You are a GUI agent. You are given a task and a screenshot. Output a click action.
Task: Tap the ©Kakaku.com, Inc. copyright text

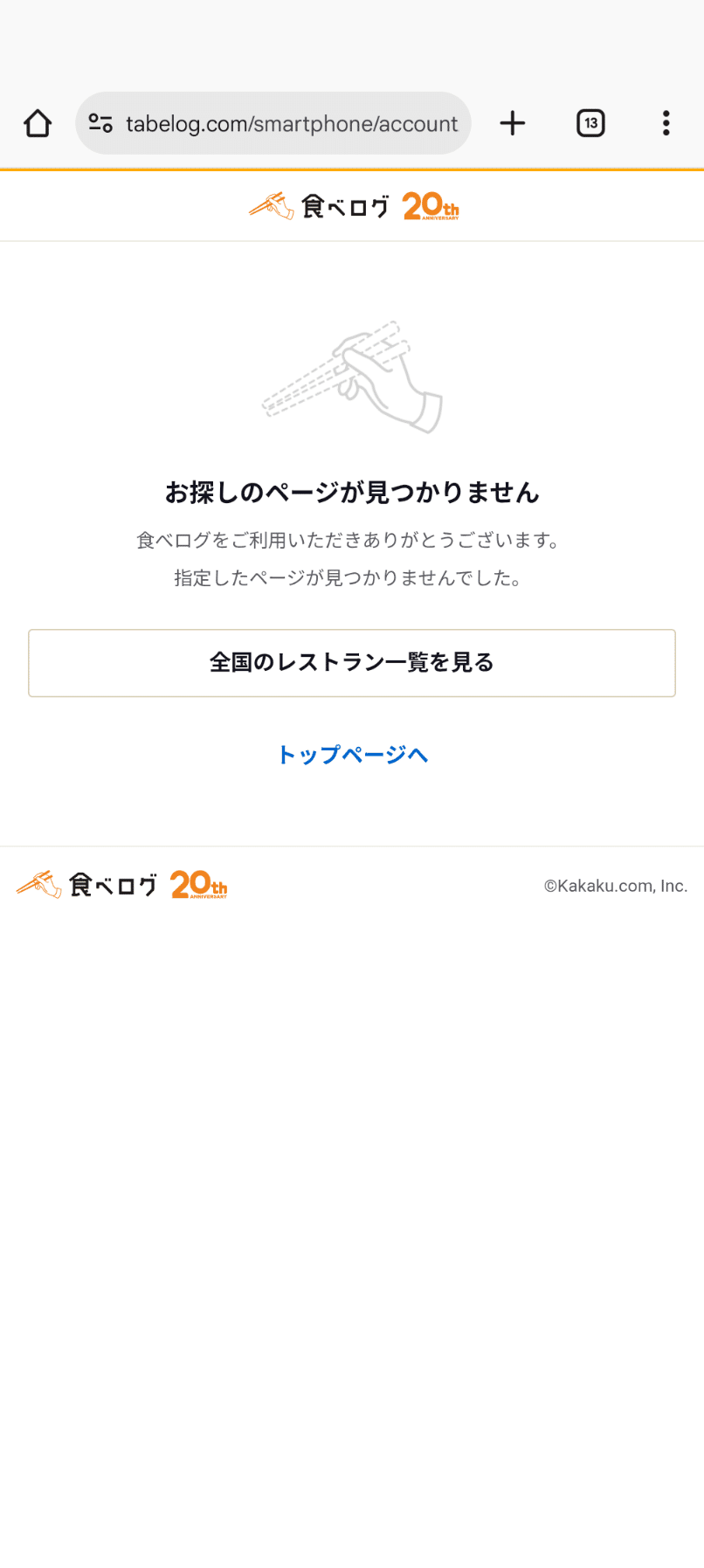click(x=617, y=885)
